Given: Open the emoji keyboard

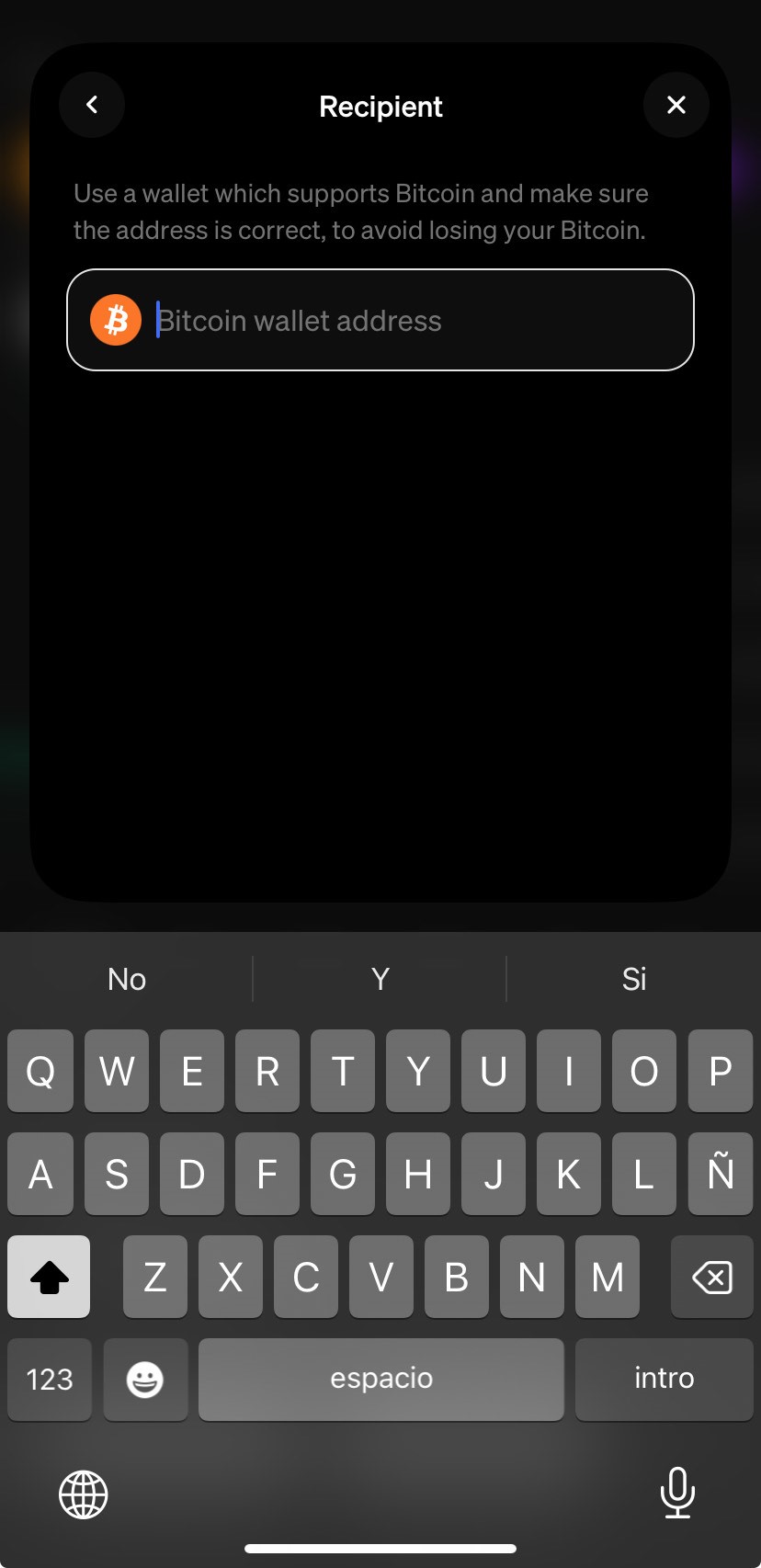Looking at the screenshot, I should pyautogui.click(x=145, y=1379).
